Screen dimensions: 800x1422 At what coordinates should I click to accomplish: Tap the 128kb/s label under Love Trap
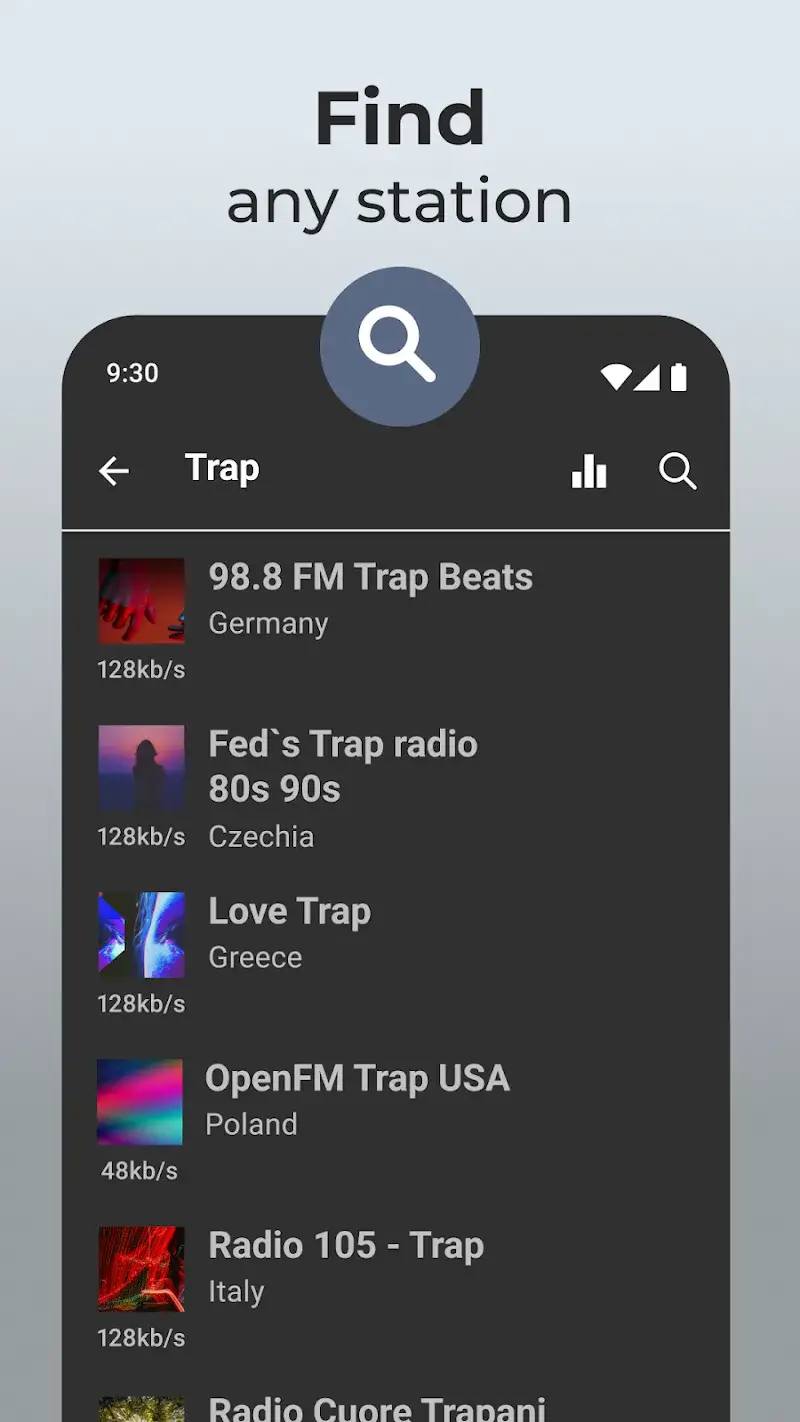click(x=141, y=1003)
